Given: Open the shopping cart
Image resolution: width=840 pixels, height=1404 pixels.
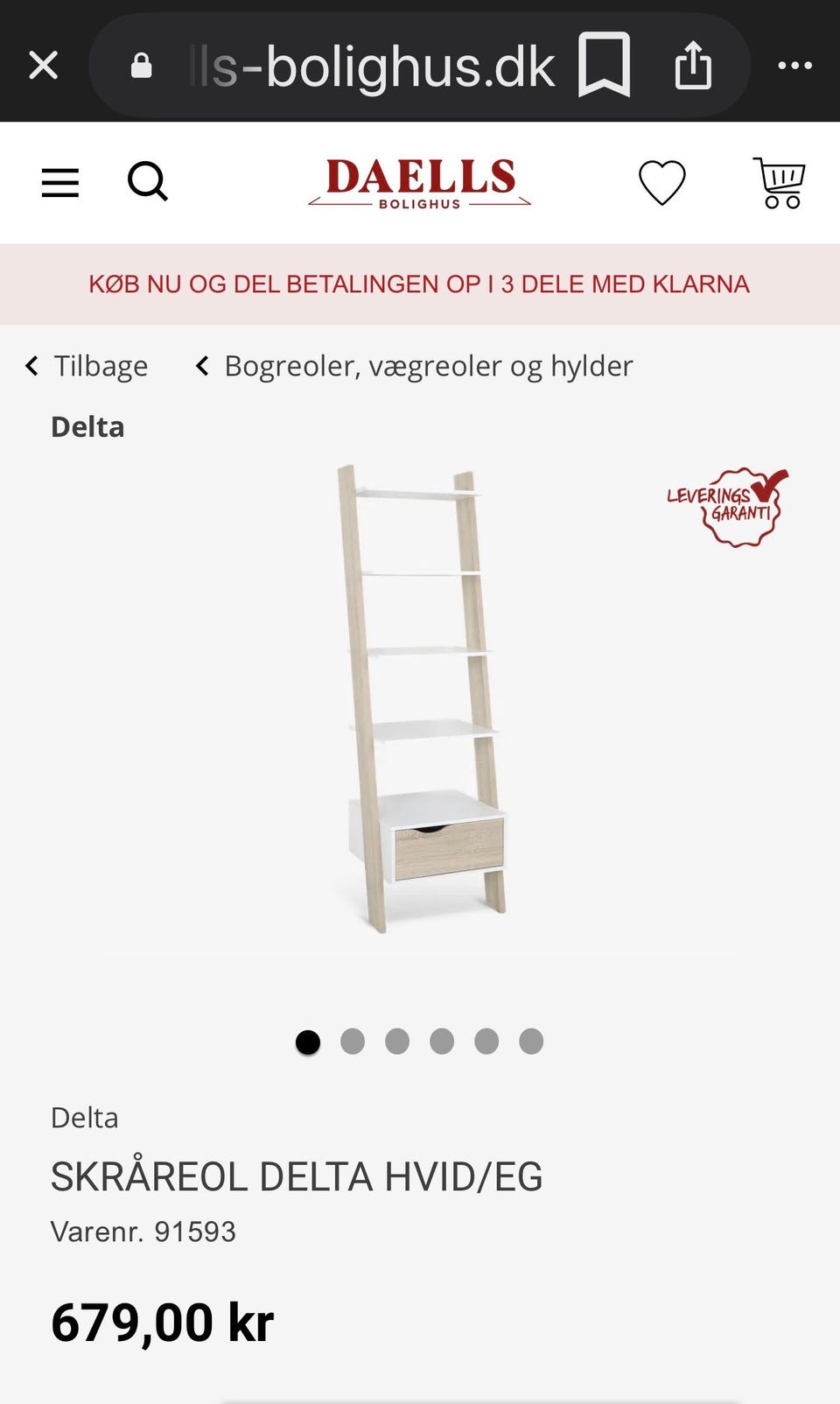Looking at the screenshot, I should (779, 181).
